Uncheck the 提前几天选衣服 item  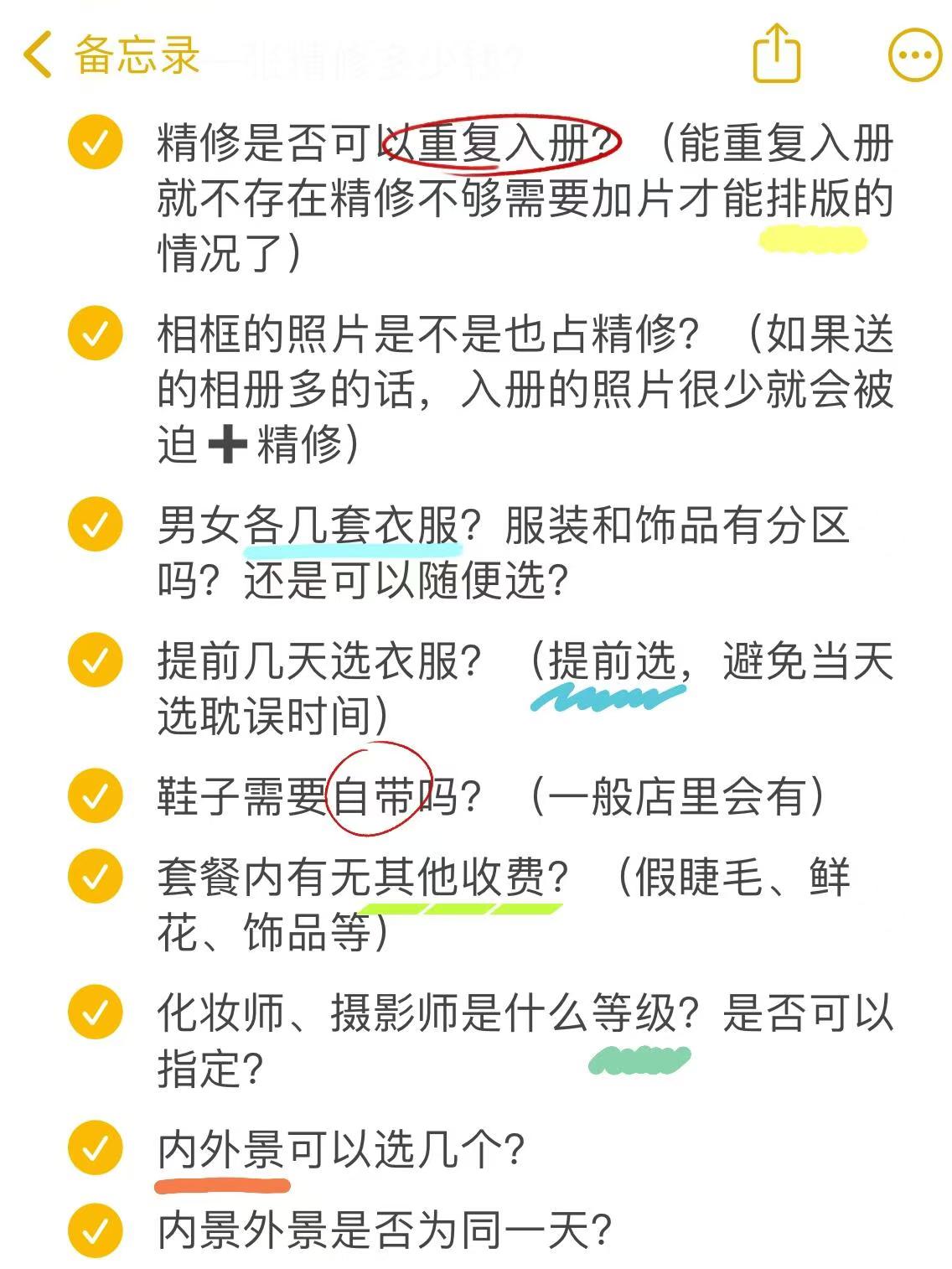tap(96, 660)
